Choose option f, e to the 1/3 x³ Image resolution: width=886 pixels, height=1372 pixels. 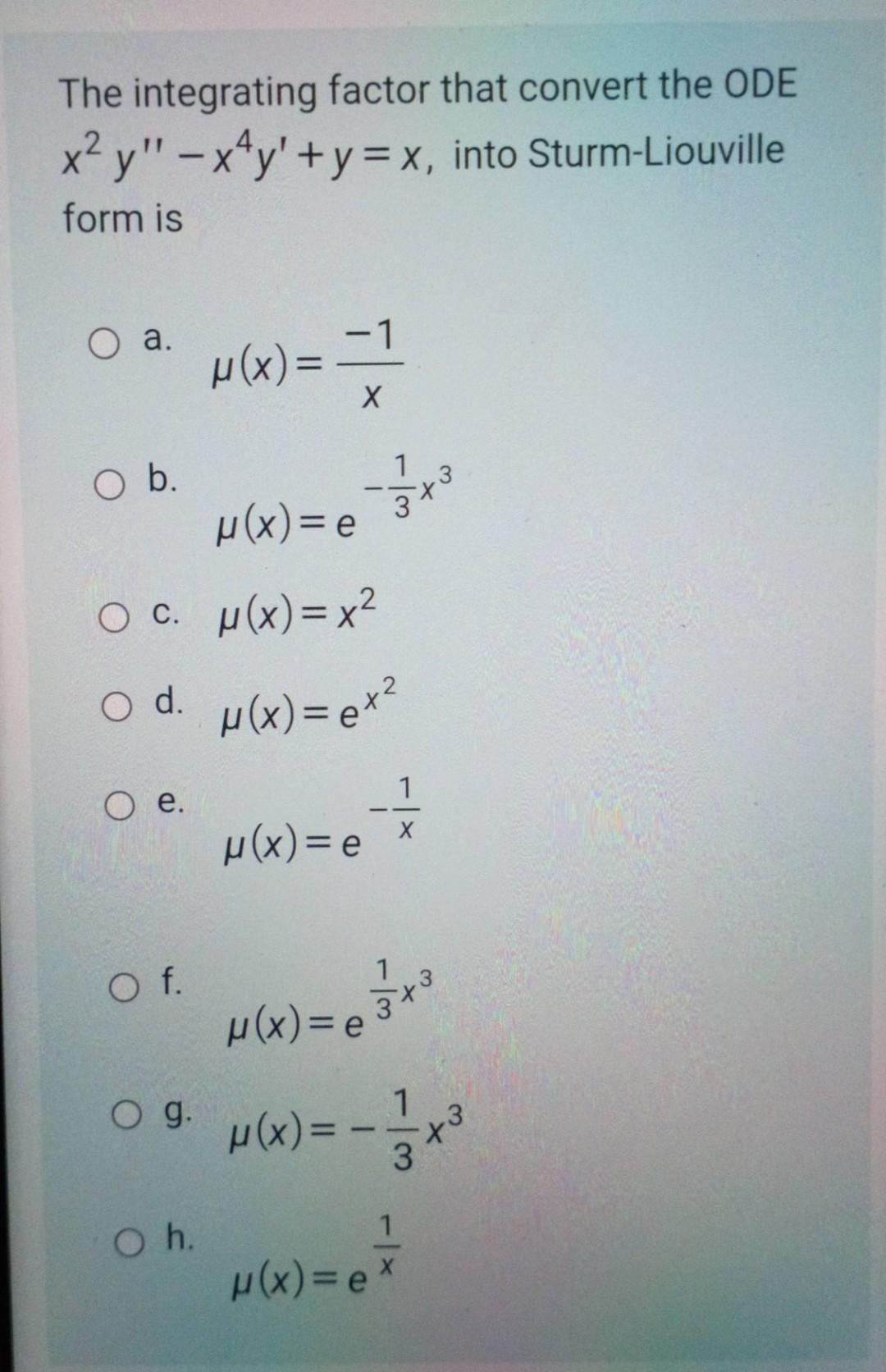(x=126, y=993)
